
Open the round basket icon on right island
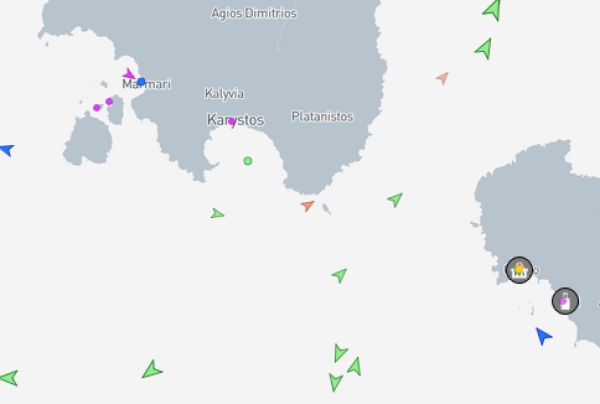(x=519, y=269)
